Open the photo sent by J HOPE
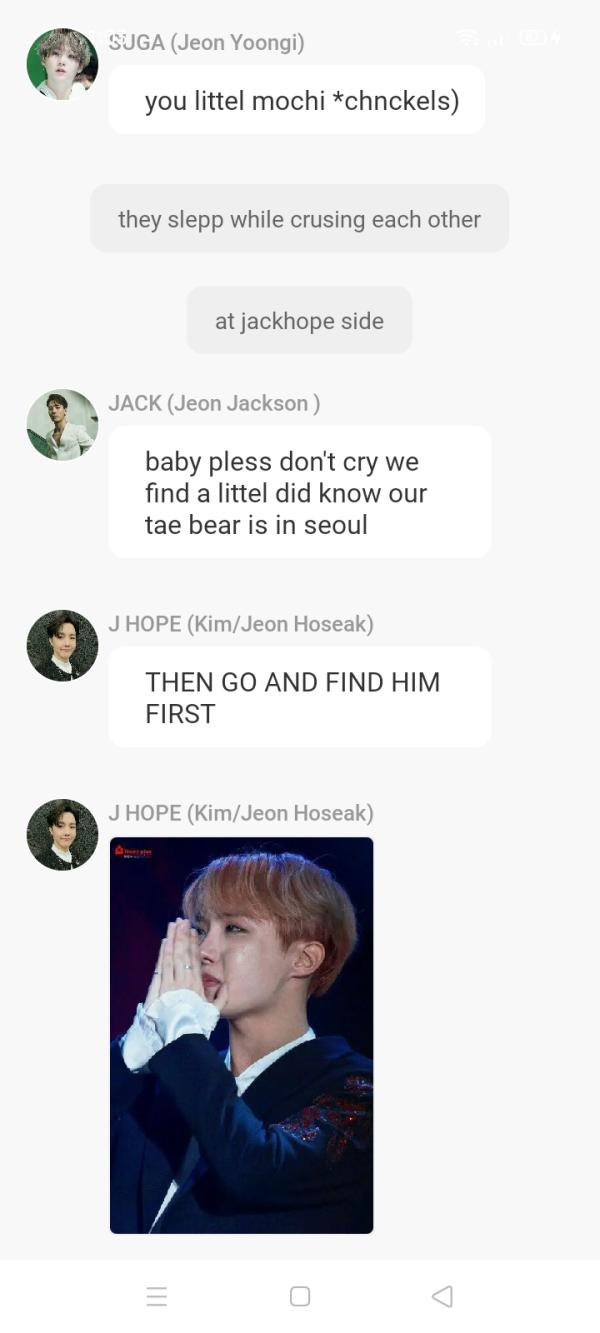 (x=241, y=1035)
